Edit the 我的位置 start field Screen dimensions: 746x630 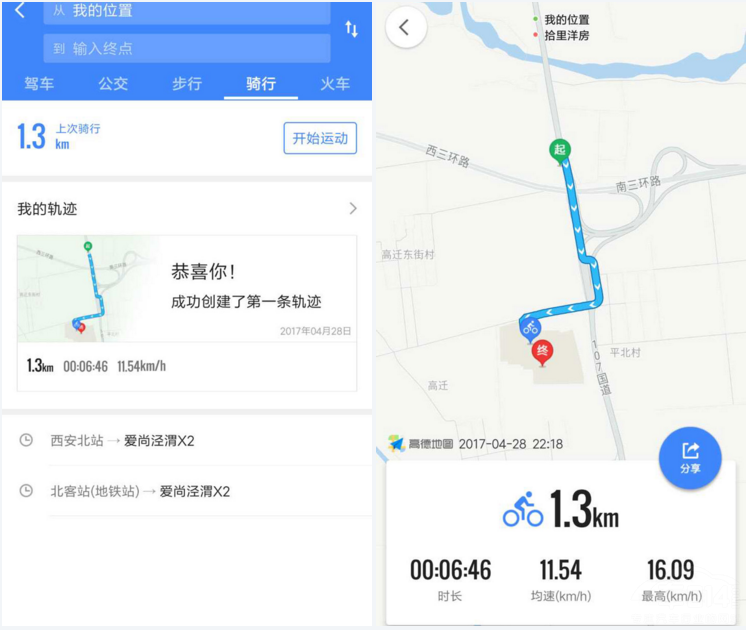point(187,12)
